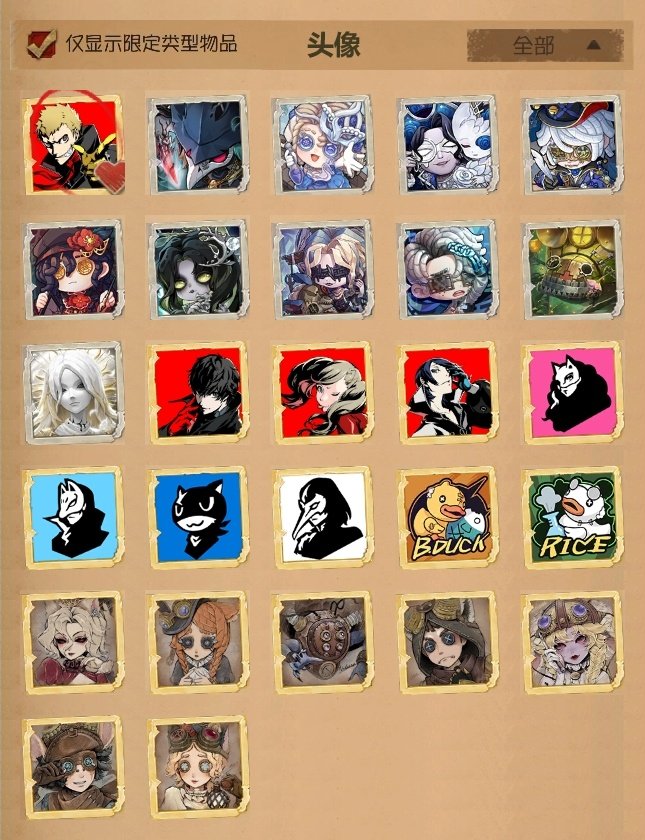Choose the RICE duck avatar
The image size is (645, 840).
(572, 516)
